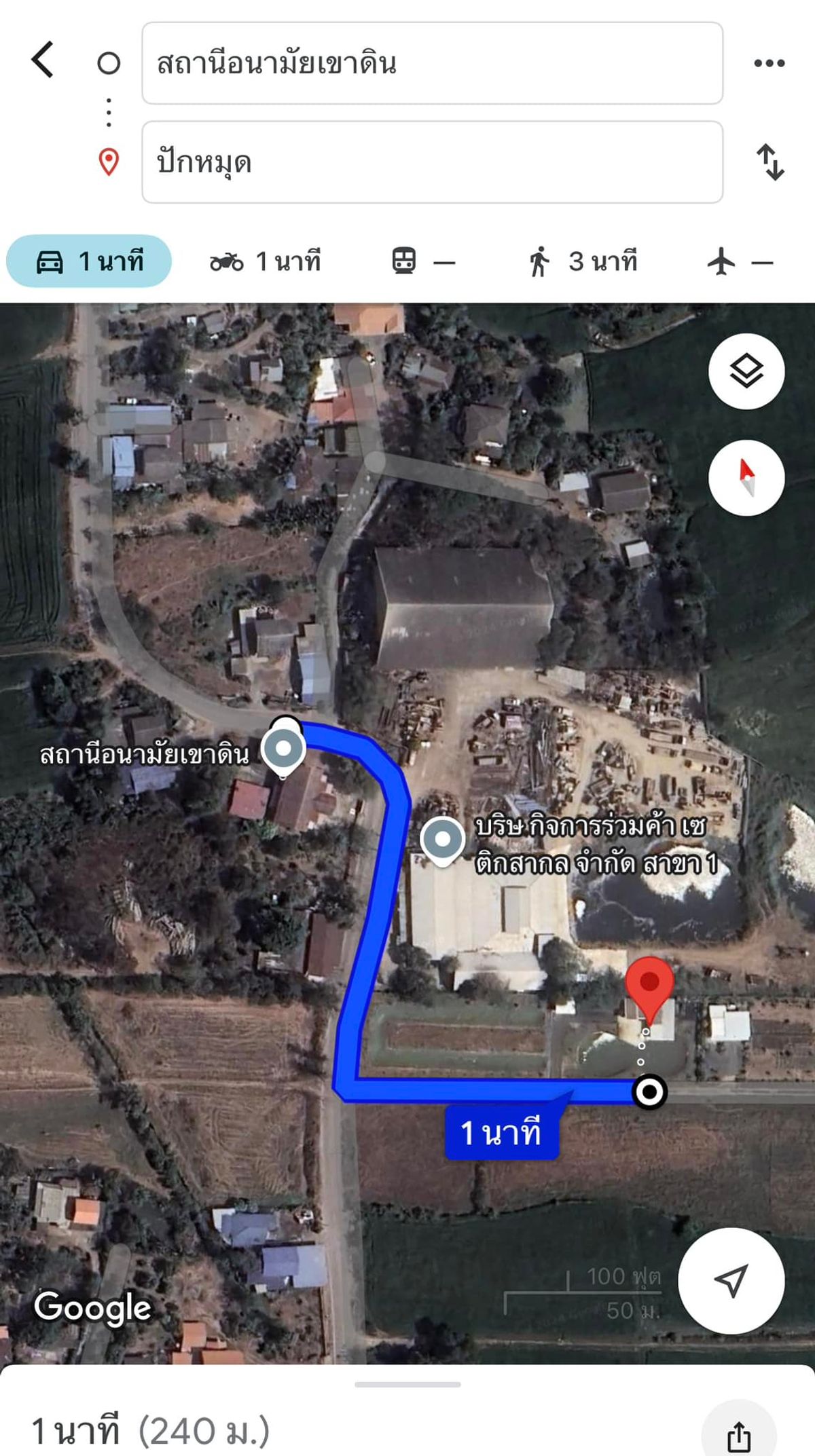Viewport: 815px width, 1456px height.
Task: Edit the destination ปักหมุด field
Action: tap(432, 162)
